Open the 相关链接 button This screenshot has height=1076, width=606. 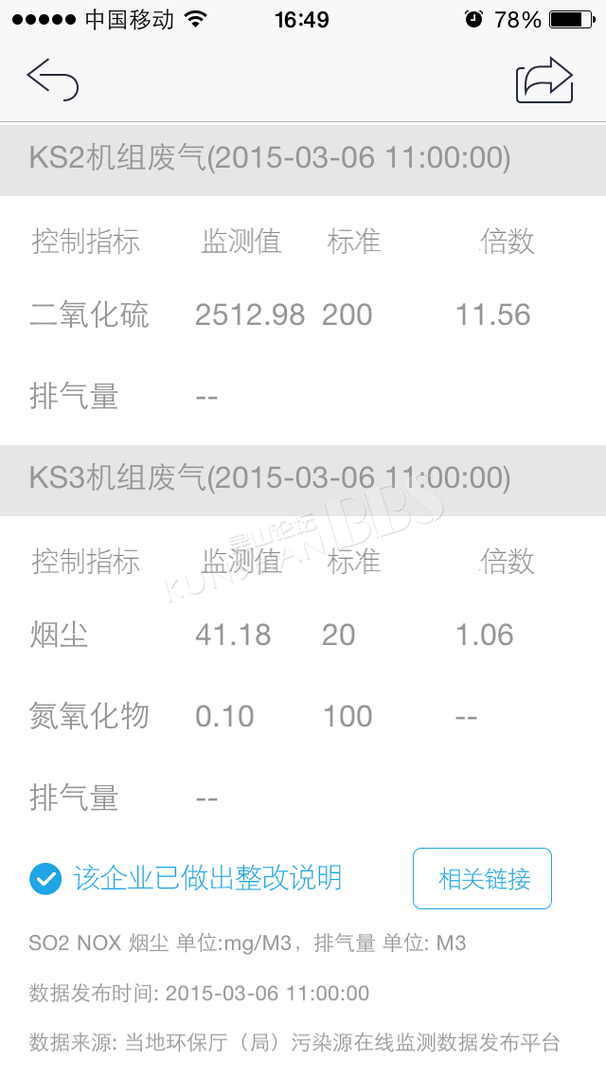[482, 878]
